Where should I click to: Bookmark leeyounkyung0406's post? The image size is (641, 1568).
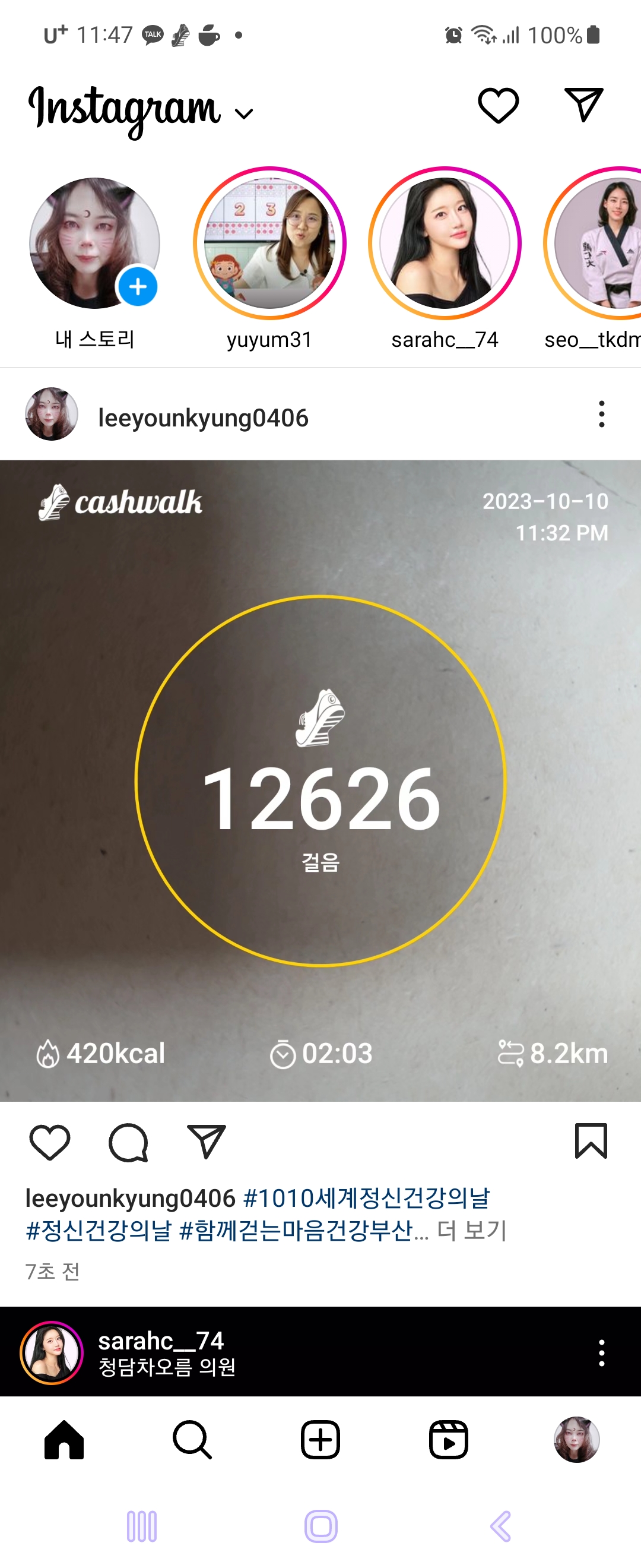pyautogui.click(x=591, y=1142)
